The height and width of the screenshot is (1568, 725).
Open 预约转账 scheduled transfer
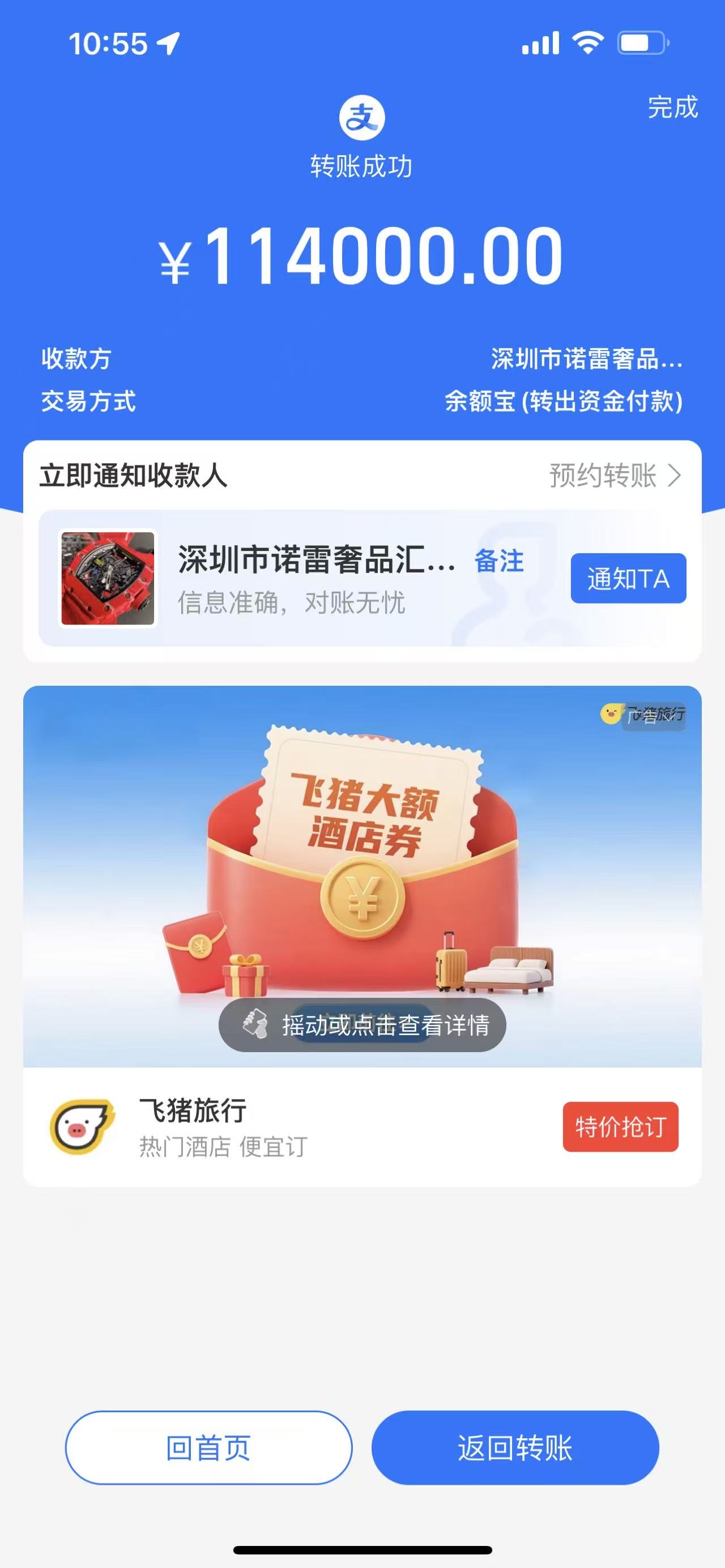tap(615, 476)
